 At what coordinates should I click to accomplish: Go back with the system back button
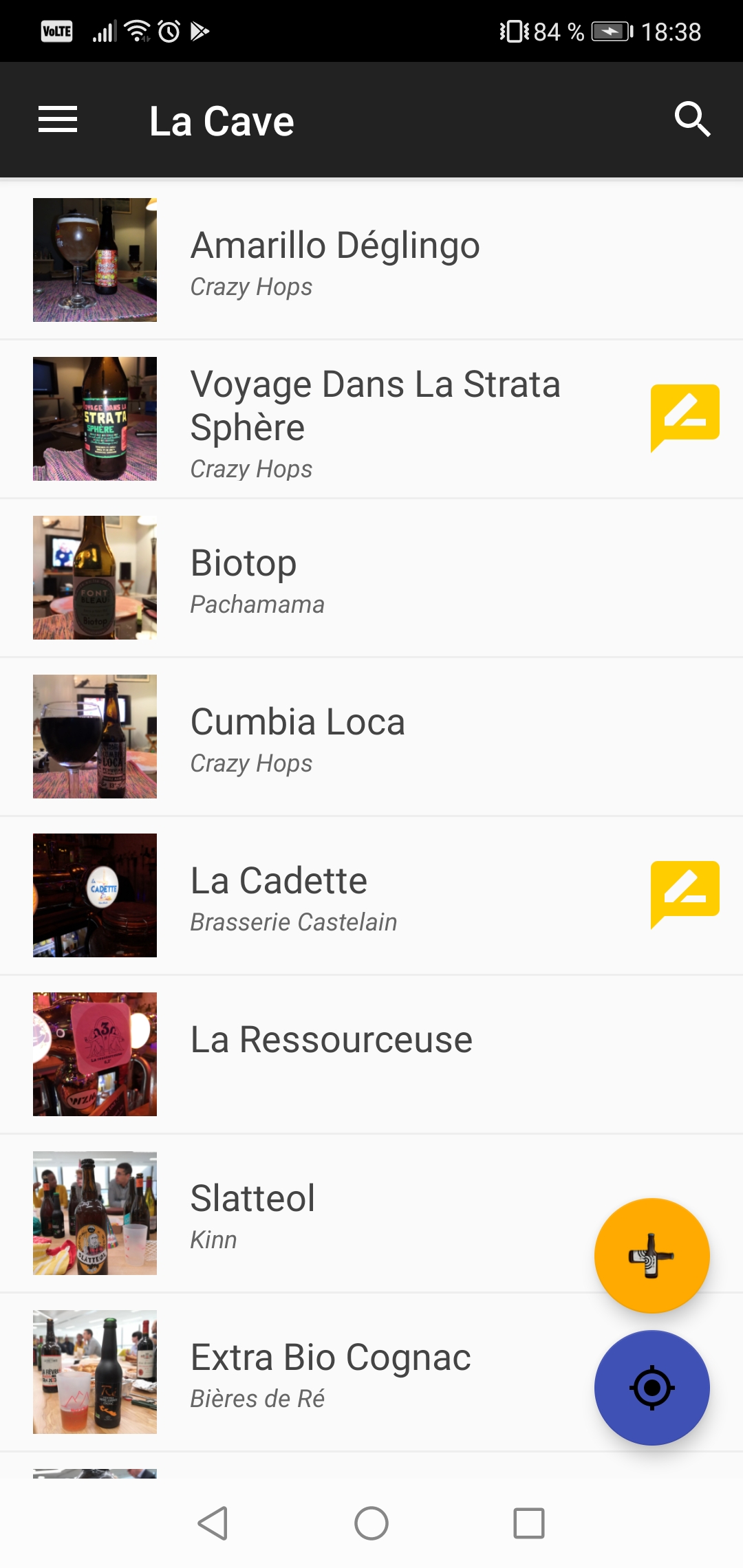coord(213,1523)
